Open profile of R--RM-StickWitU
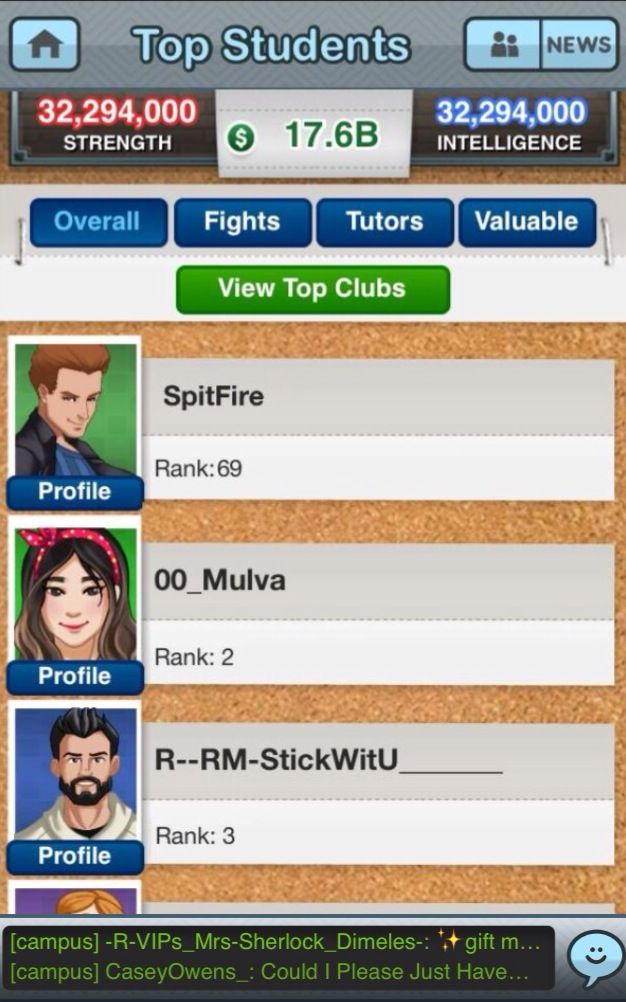Screen dimensions: 626x1002 (x=75, y=856)
